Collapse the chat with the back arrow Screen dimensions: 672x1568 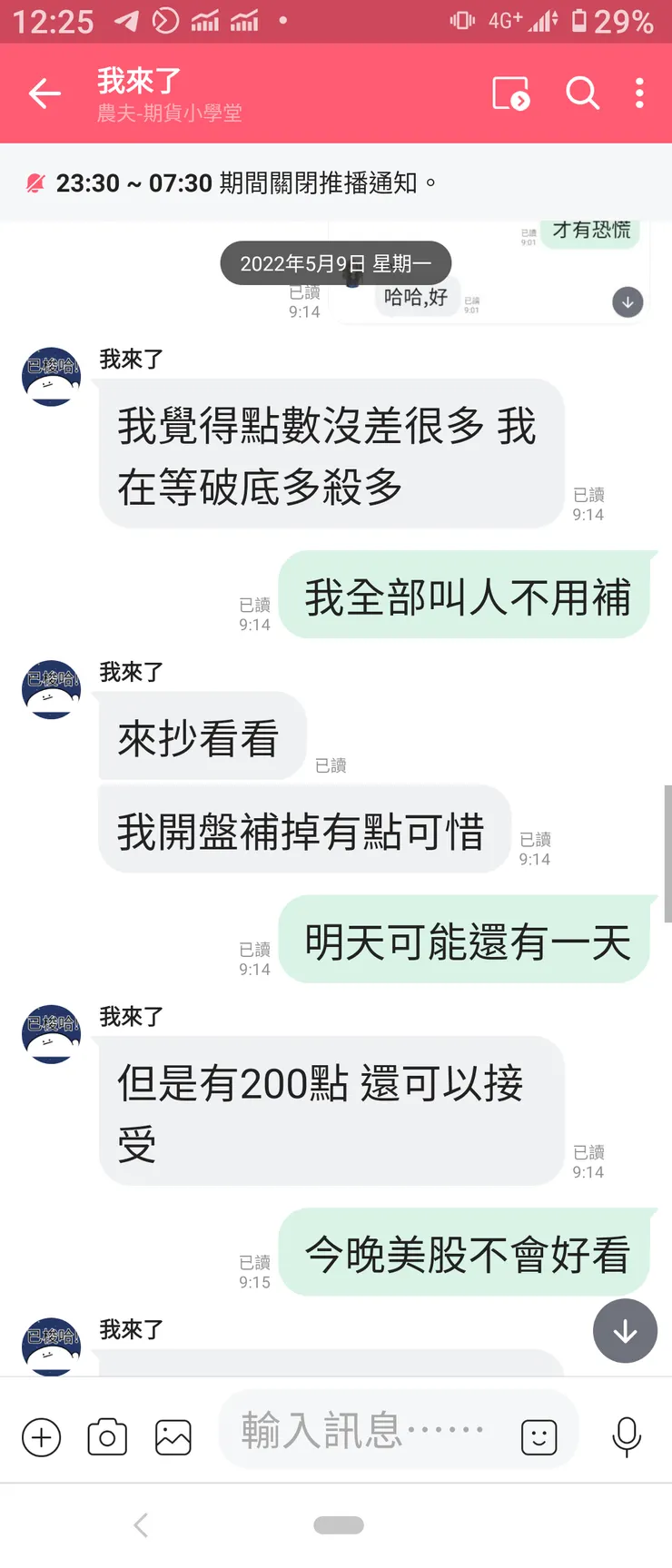click(44, 93)
